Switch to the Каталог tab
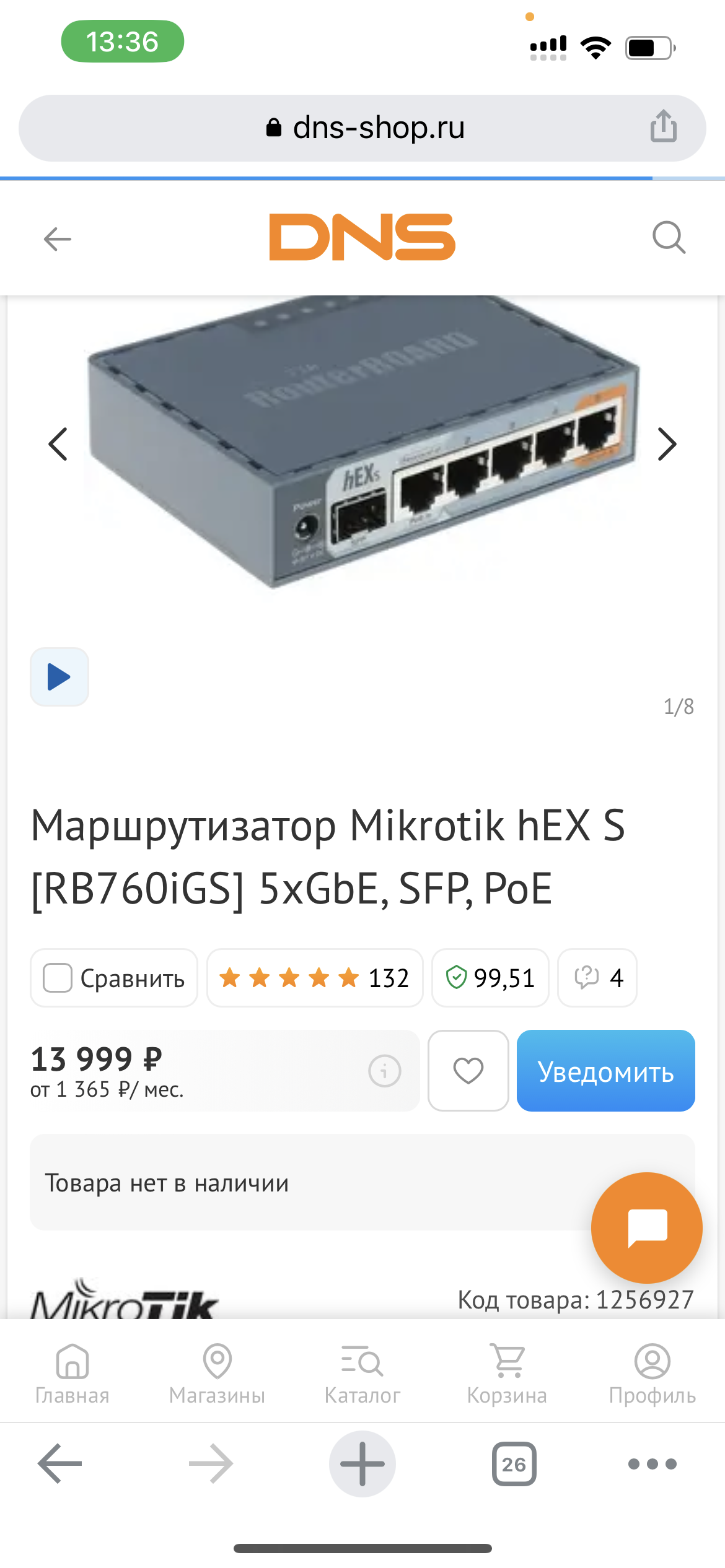 [362, 1374]
